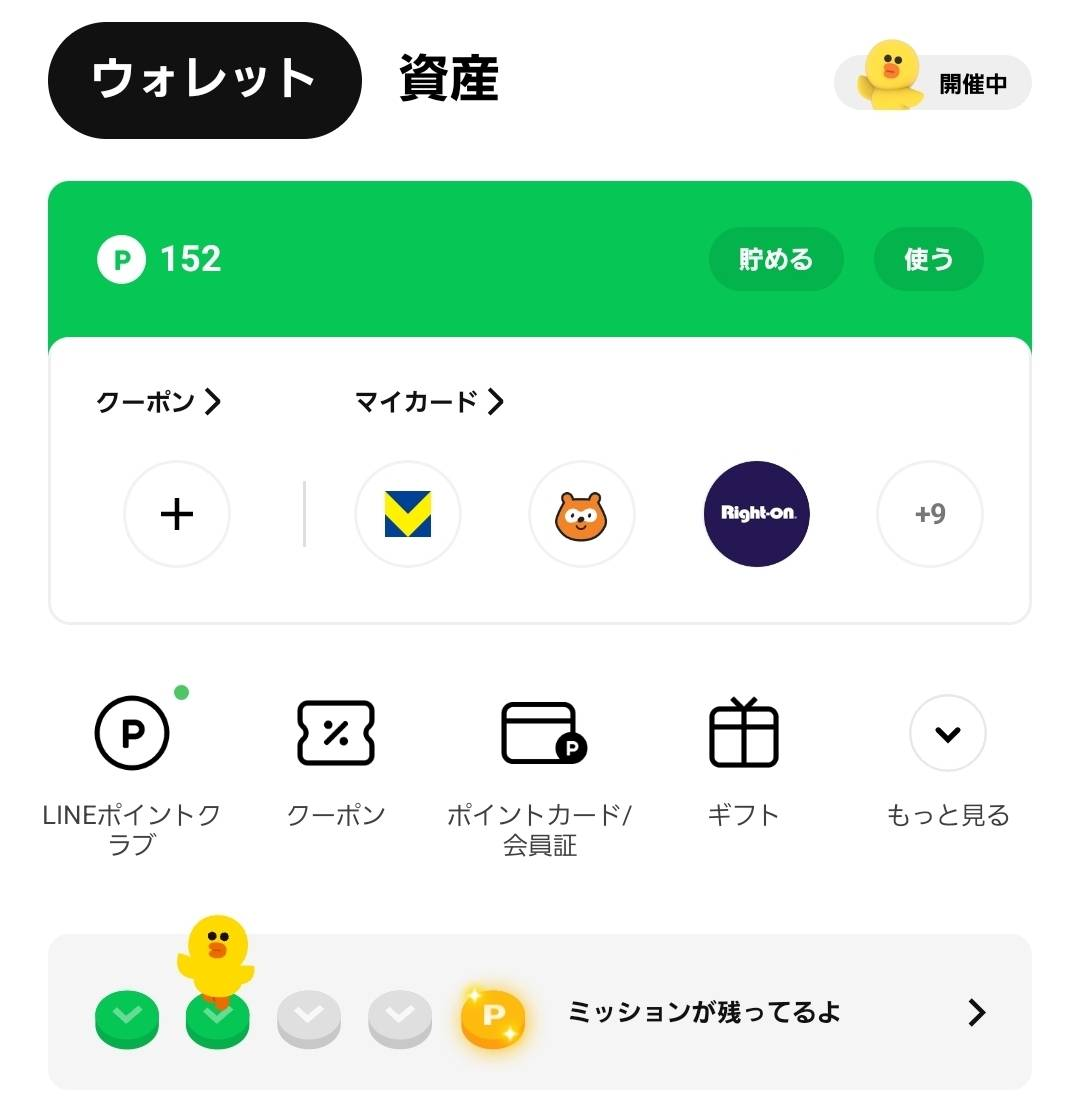This screenshot has width=1080, height=1120.
Task: Open ポイントカード/会員証
Action: (x=540, y=772)
